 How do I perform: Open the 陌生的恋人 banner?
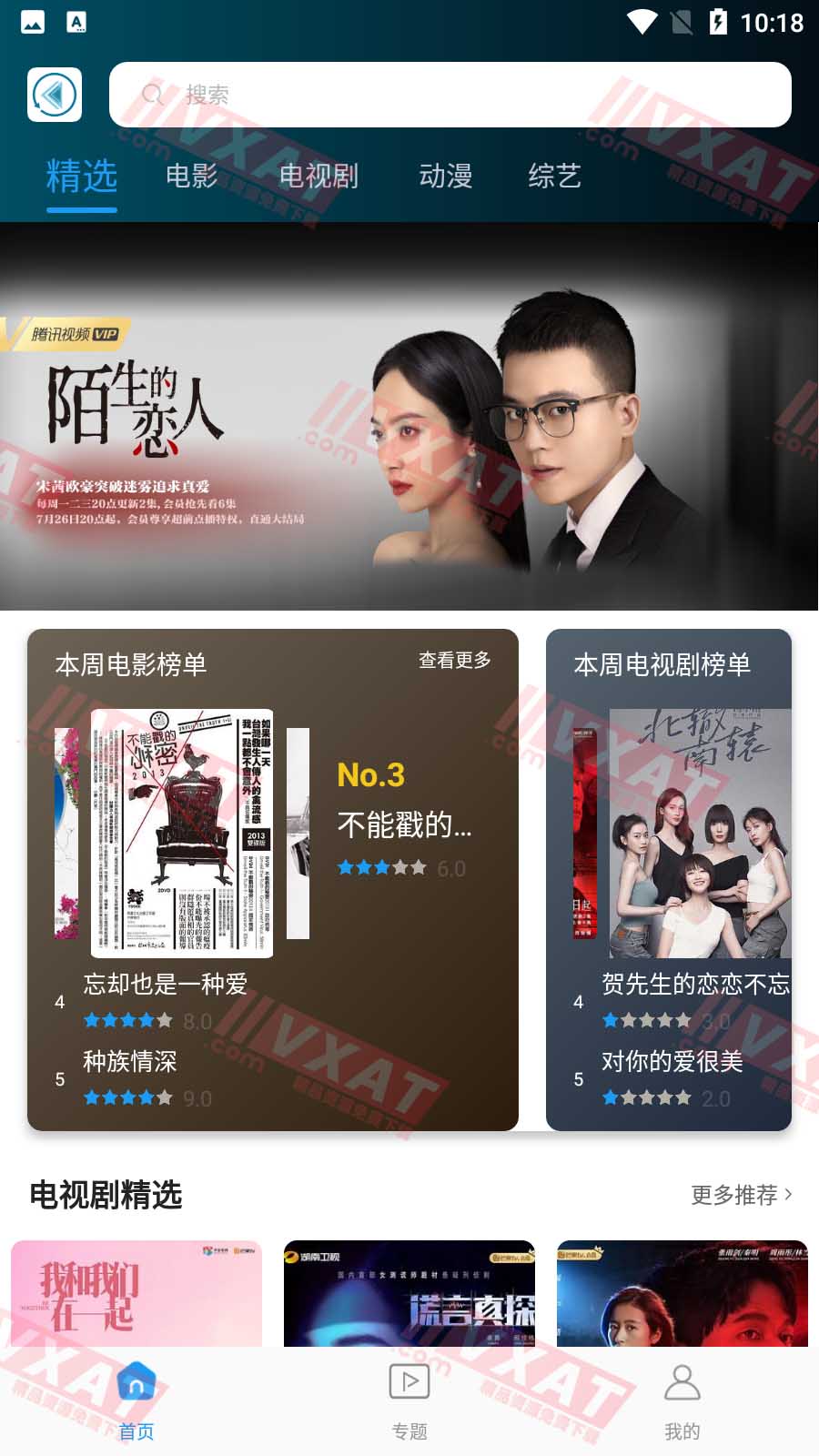409,417
